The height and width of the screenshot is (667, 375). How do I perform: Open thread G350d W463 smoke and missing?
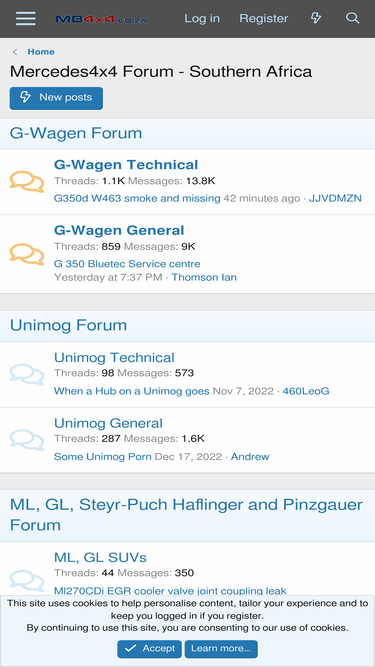(x=137, y=198)
